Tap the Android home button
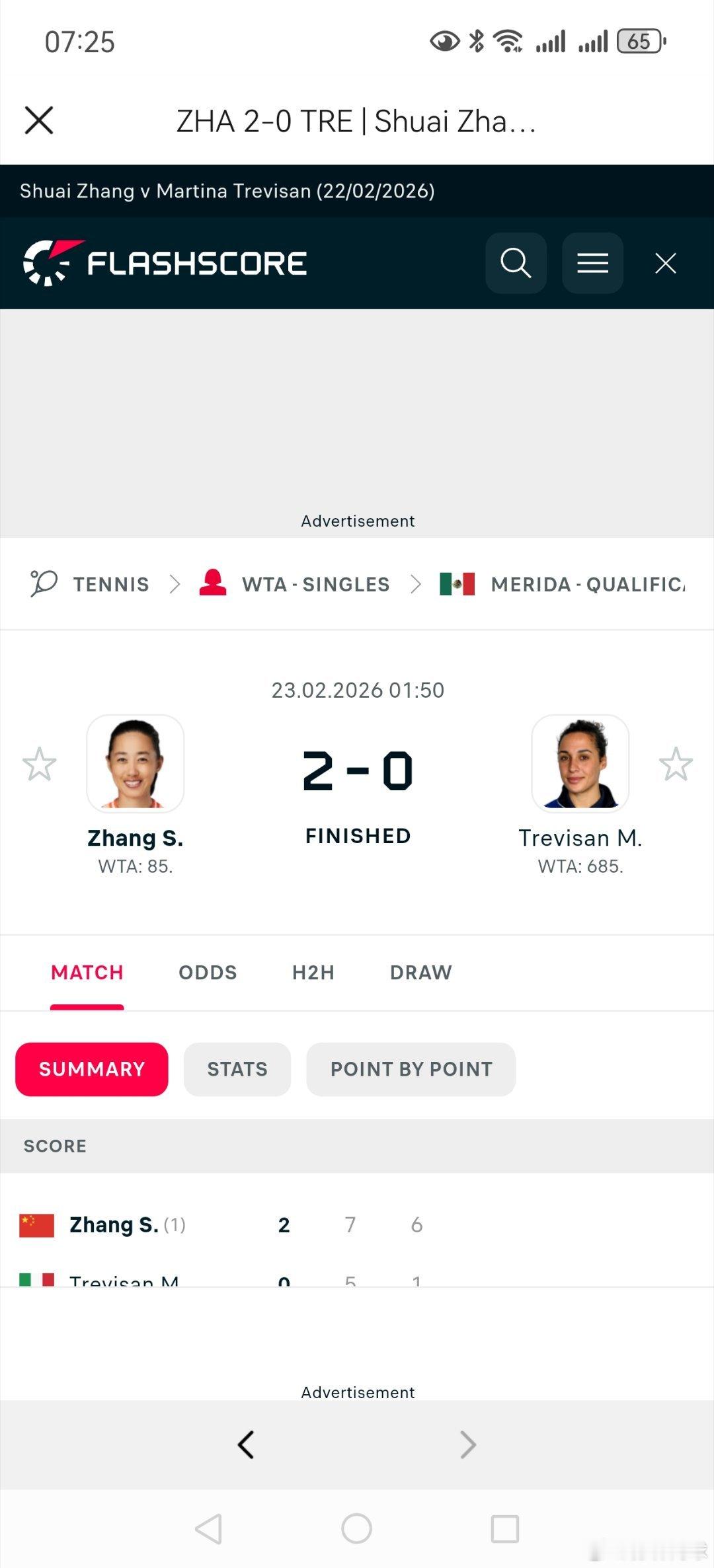 tap(357, 1528)
